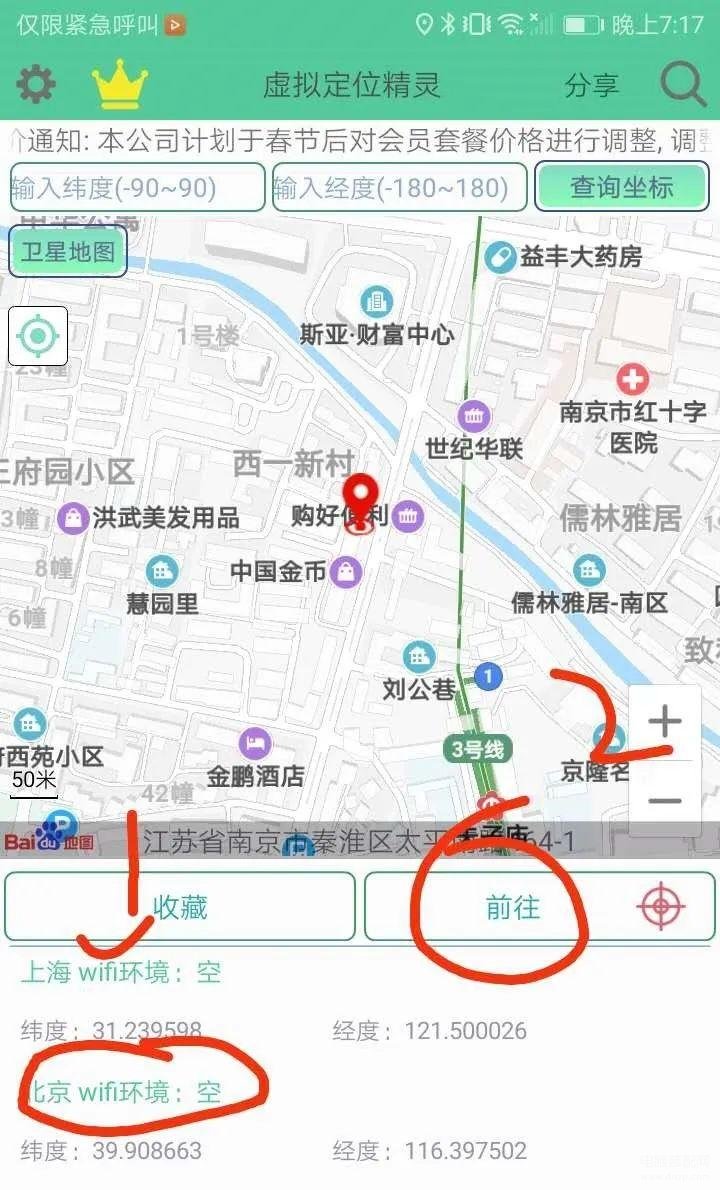Select the 北京 wifi环境 saved location

(122, 1091)
